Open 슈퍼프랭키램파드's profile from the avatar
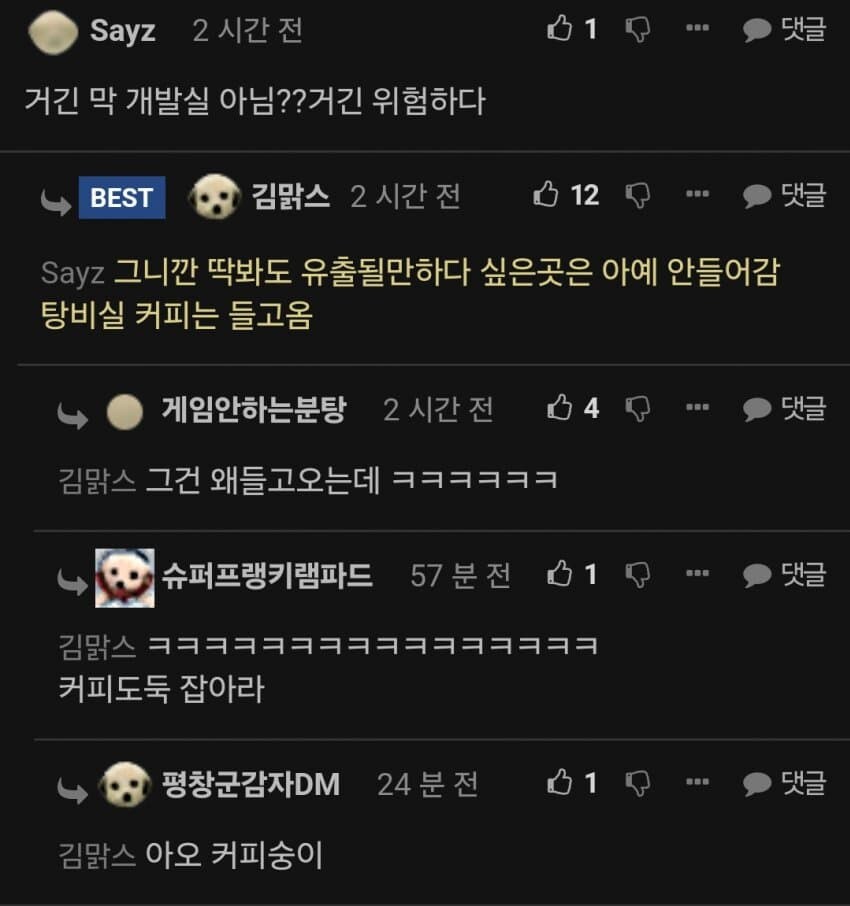Image resolution: width=850 pixels, height=906 pixels. (124, 577)
